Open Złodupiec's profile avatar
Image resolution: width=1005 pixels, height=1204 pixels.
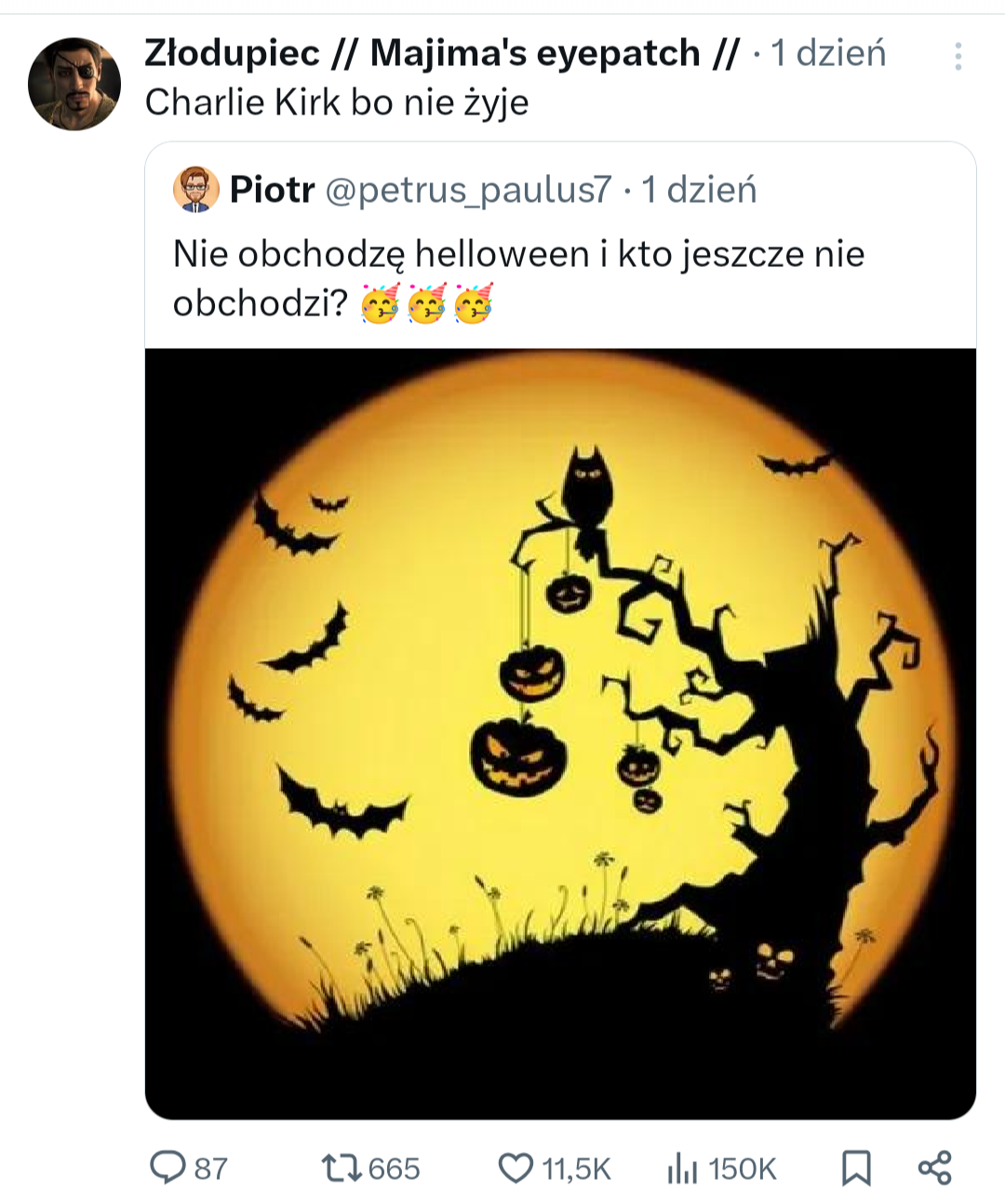[74, 84]
